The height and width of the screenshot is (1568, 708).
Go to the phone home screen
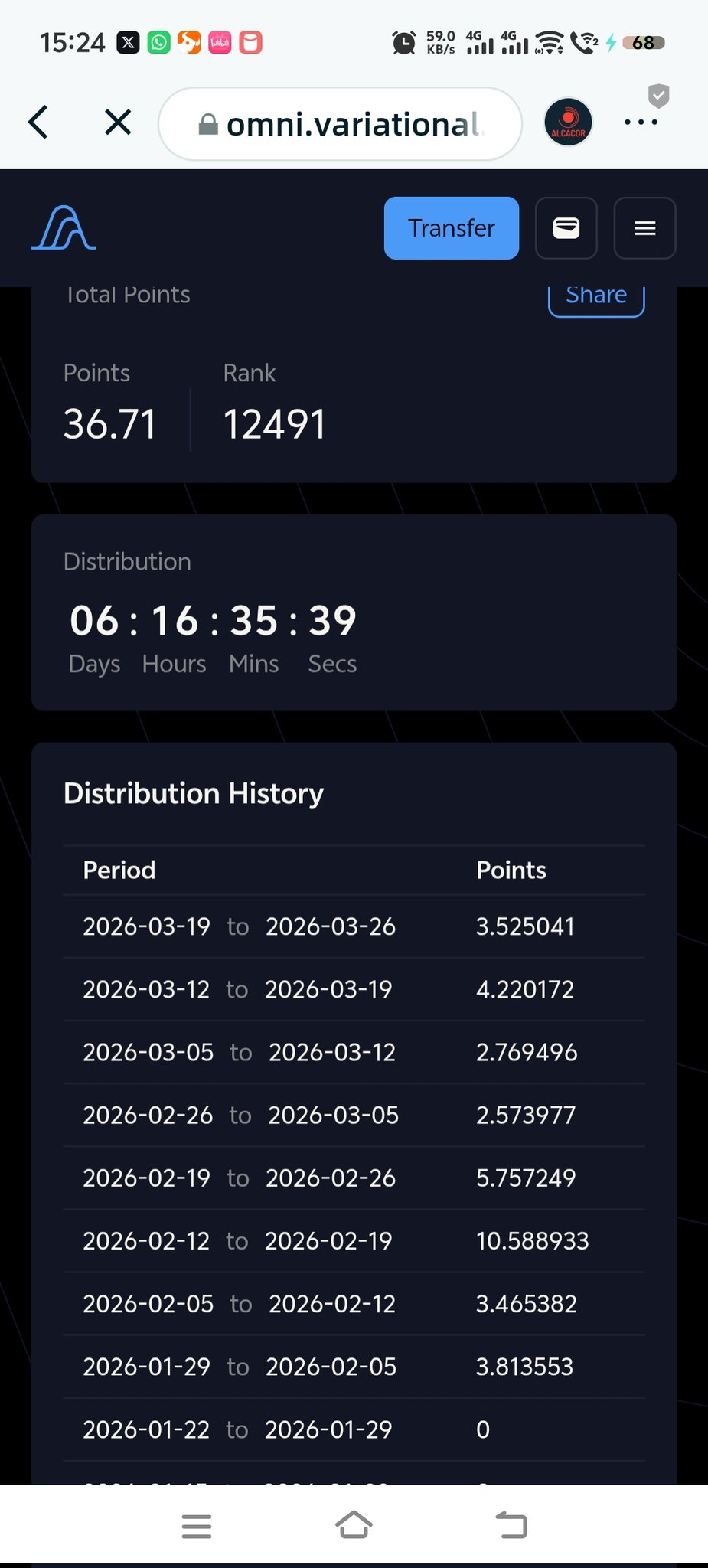click(354, 1526)
